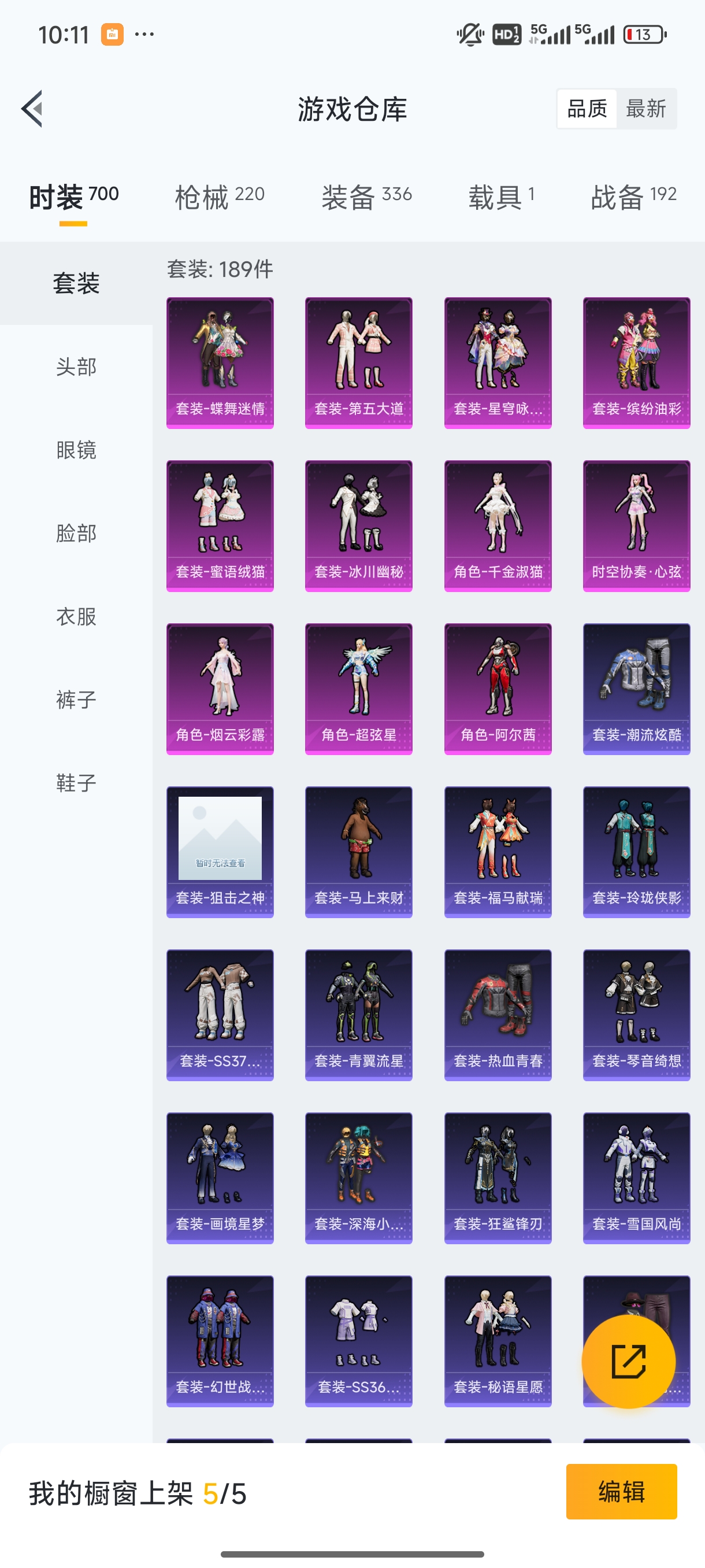Open the 套装-热血青春 item
The image size is (705, 1568).
498,1015
